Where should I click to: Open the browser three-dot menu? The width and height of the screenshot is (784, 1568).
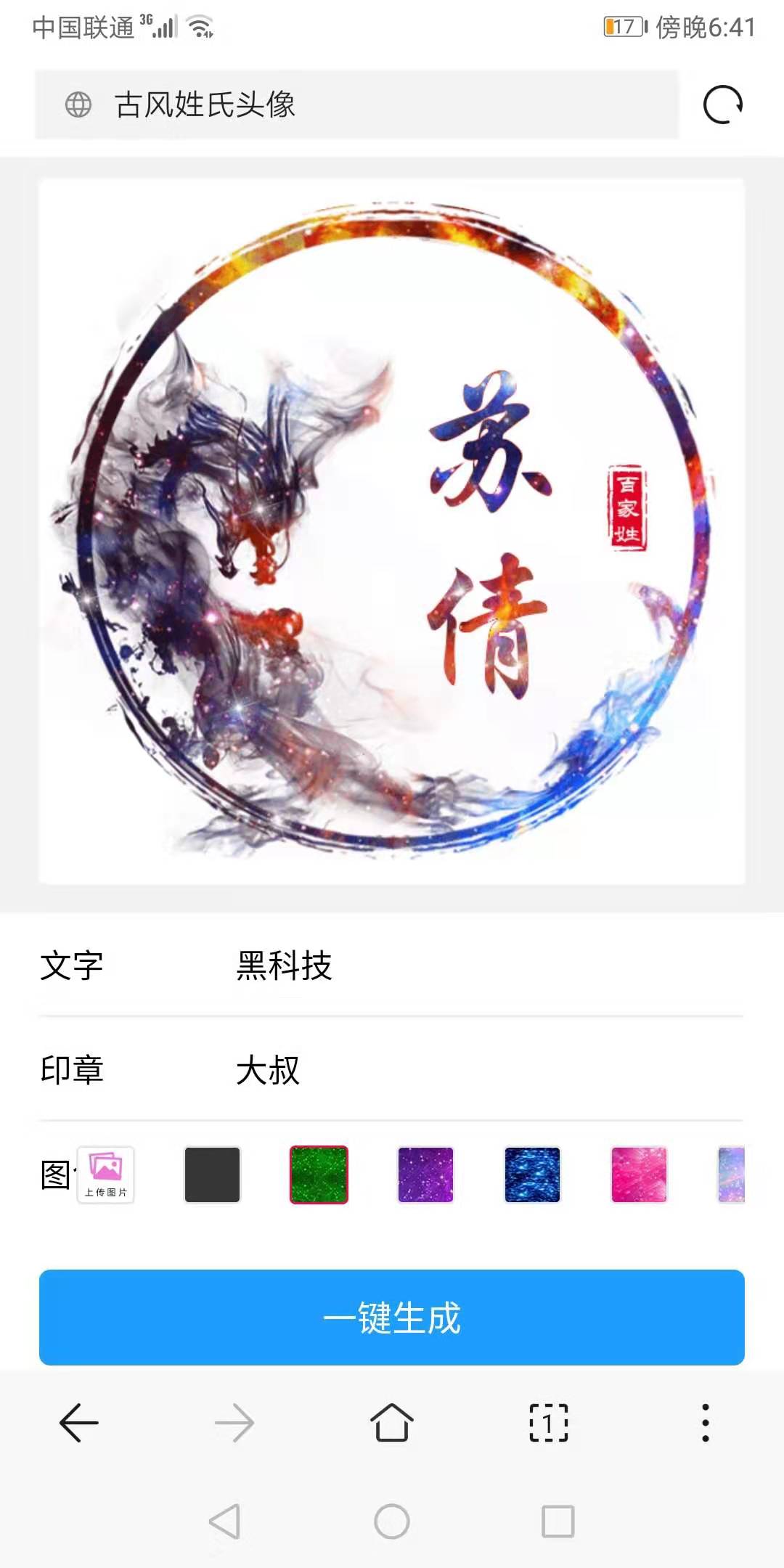pos(705,1423)
